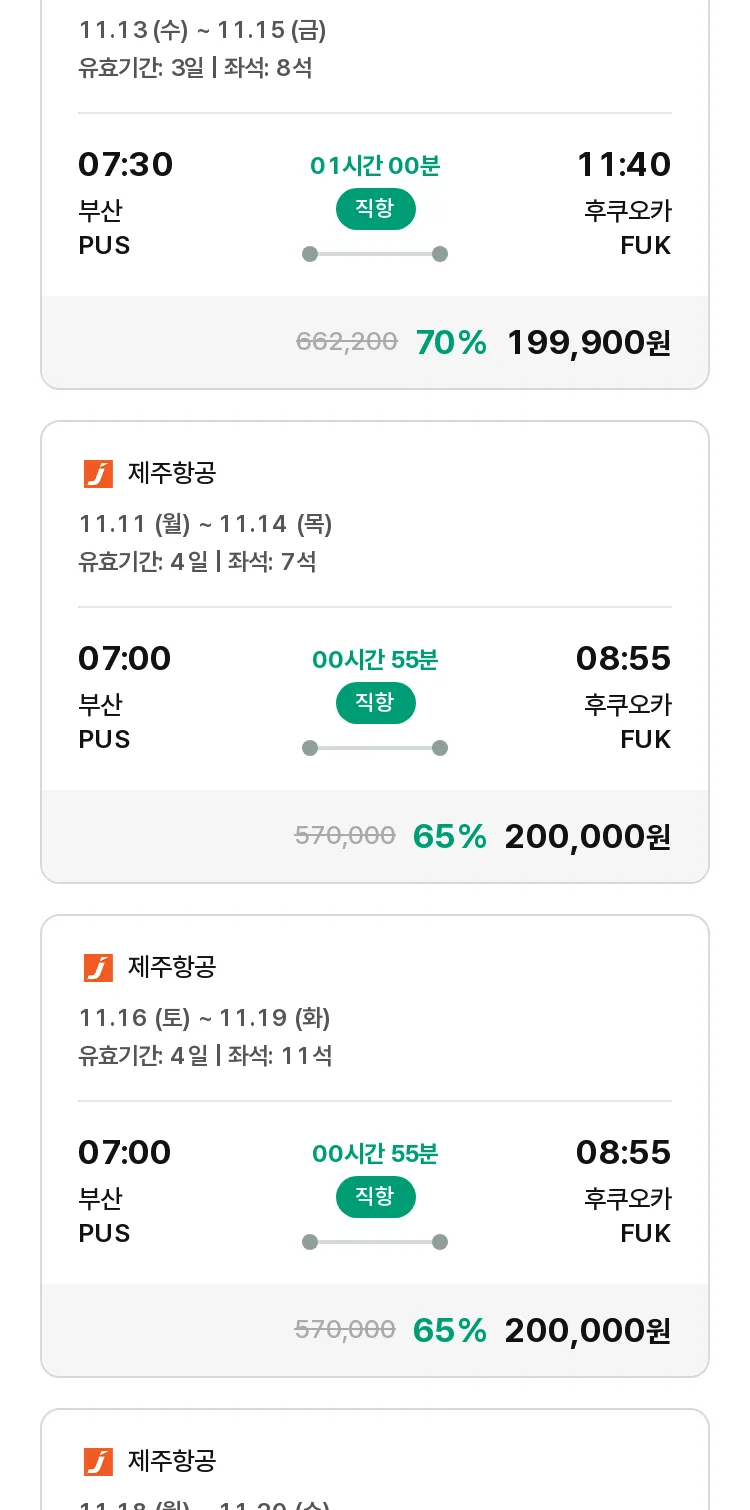The height and width of the screenshot is (1510, 750).
Task: Select the 제주항공 11.11~11.14 flight card
Action: [x=375, y=652]
